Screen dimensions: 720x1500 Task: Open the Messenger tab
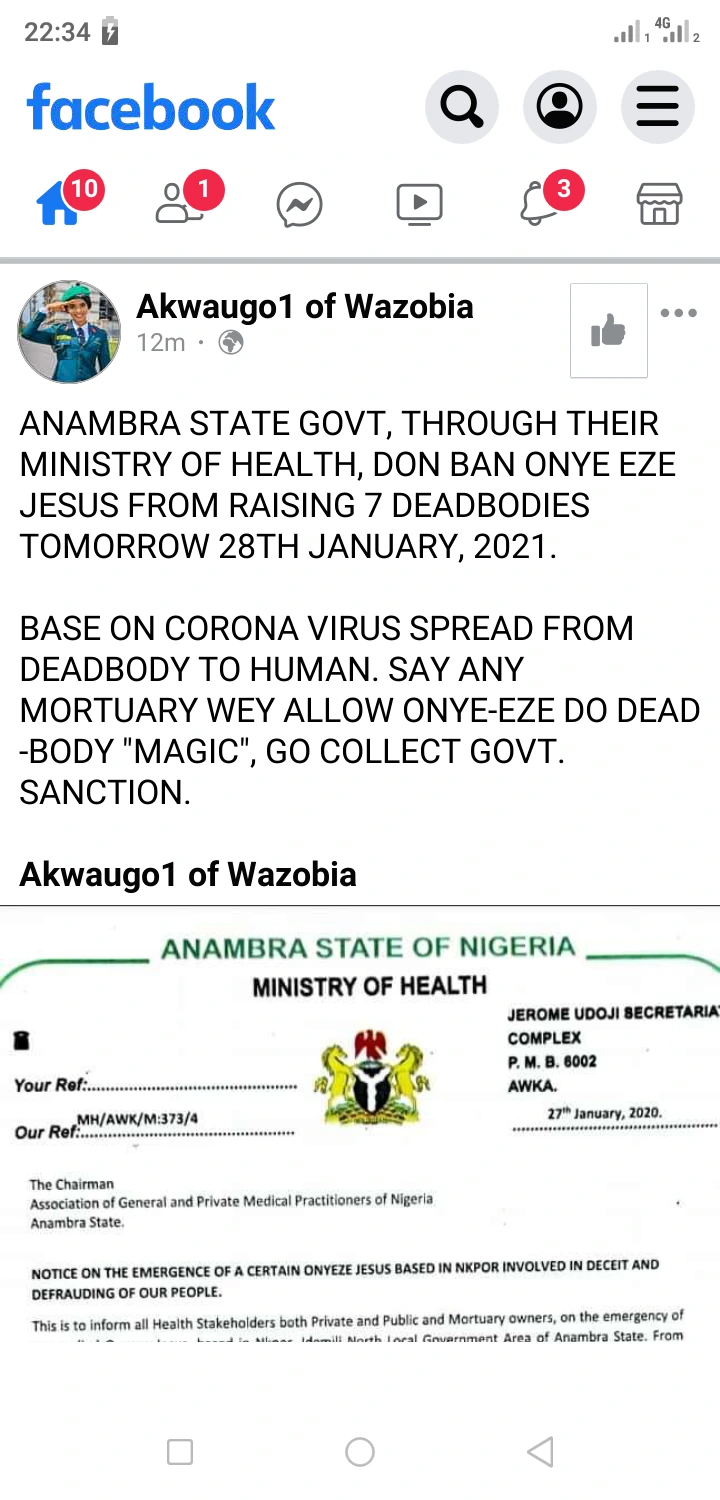tap(299, 206)
